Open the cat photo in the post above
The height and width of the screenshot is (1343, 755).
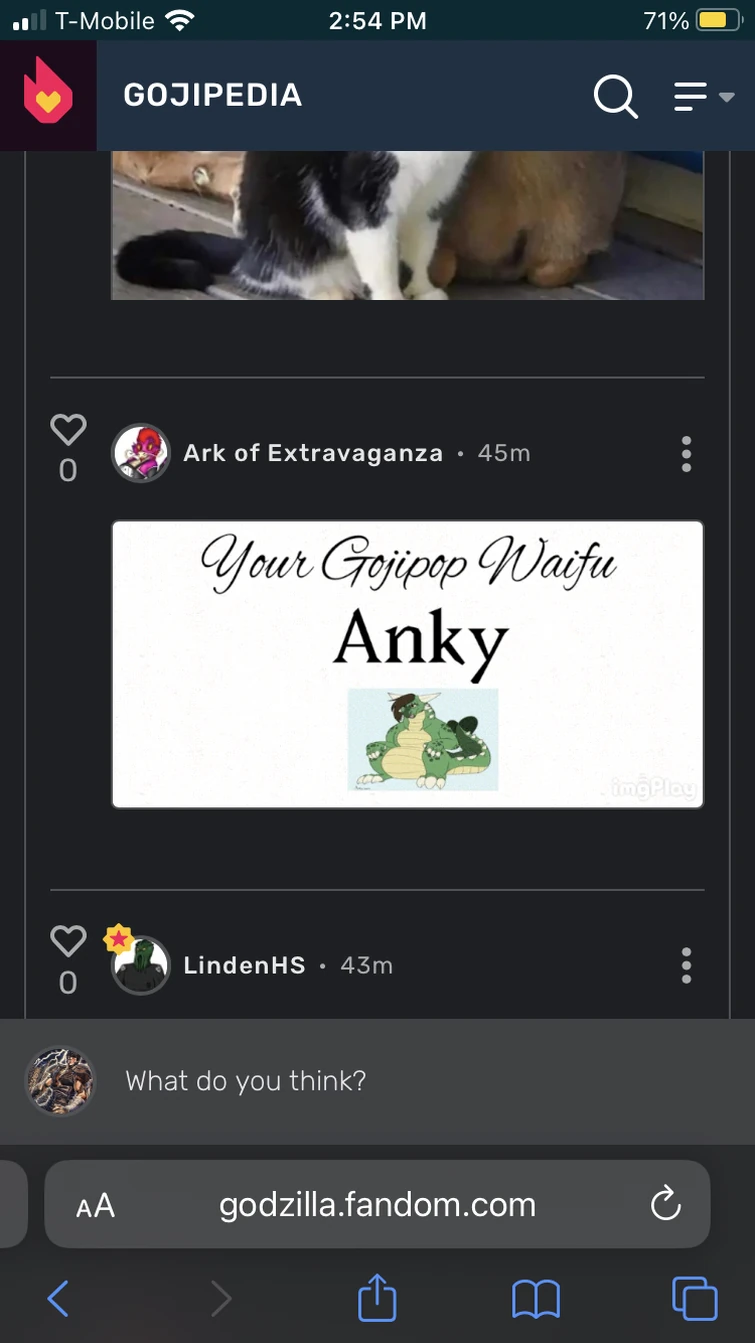407,225
